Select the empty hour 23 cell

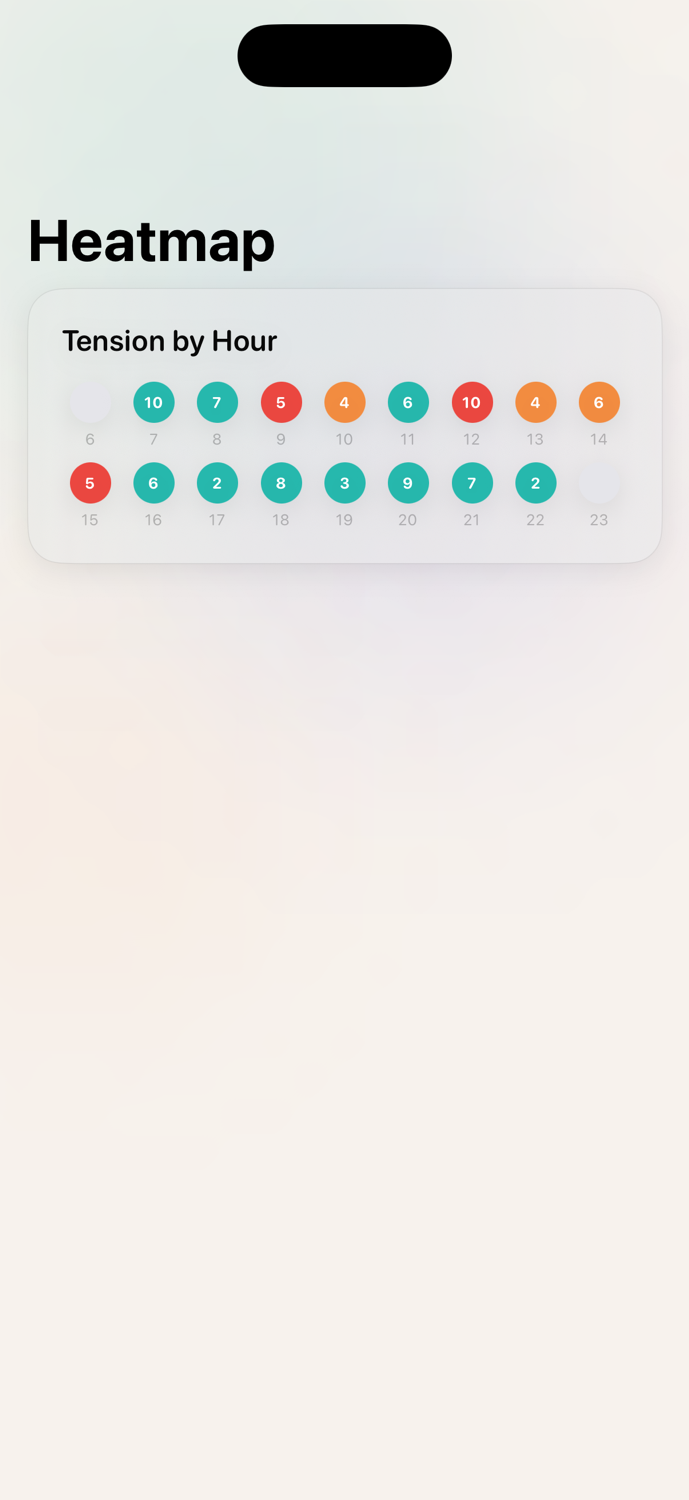click(598, 483)
